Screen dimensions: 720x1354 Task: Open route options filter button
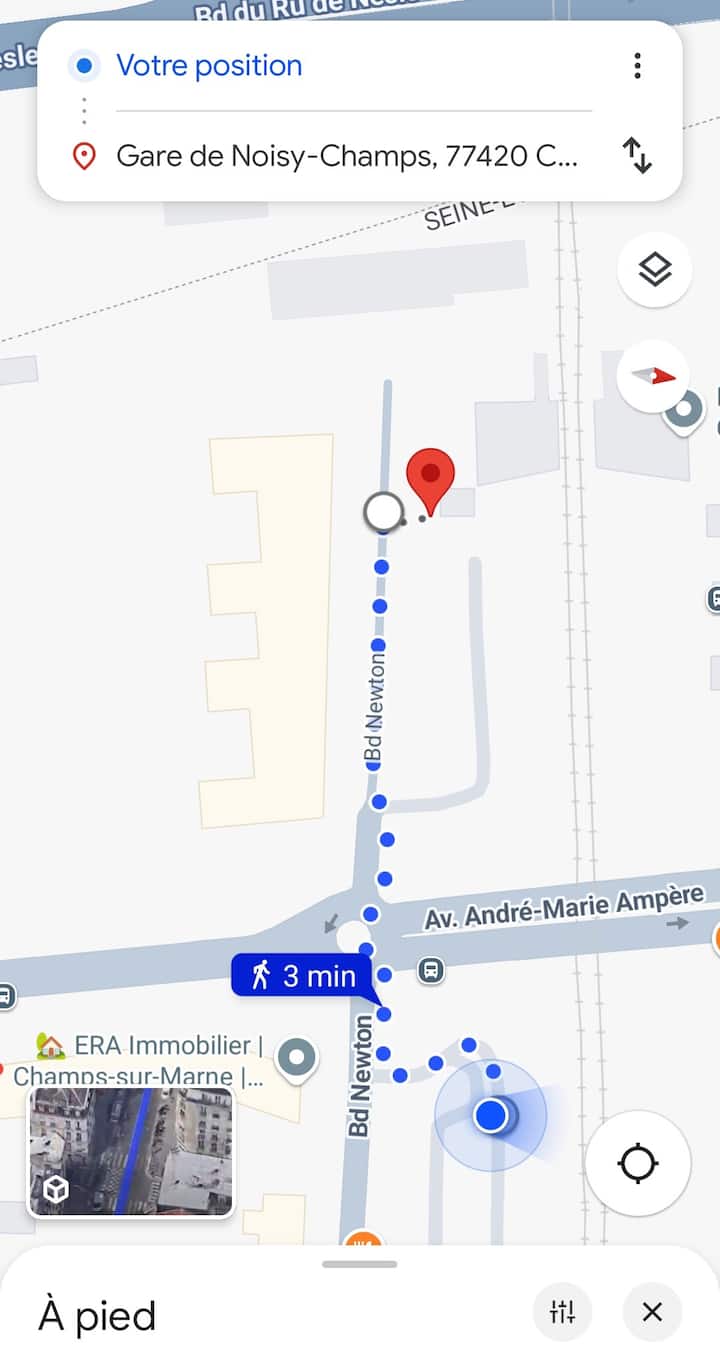563,1312
